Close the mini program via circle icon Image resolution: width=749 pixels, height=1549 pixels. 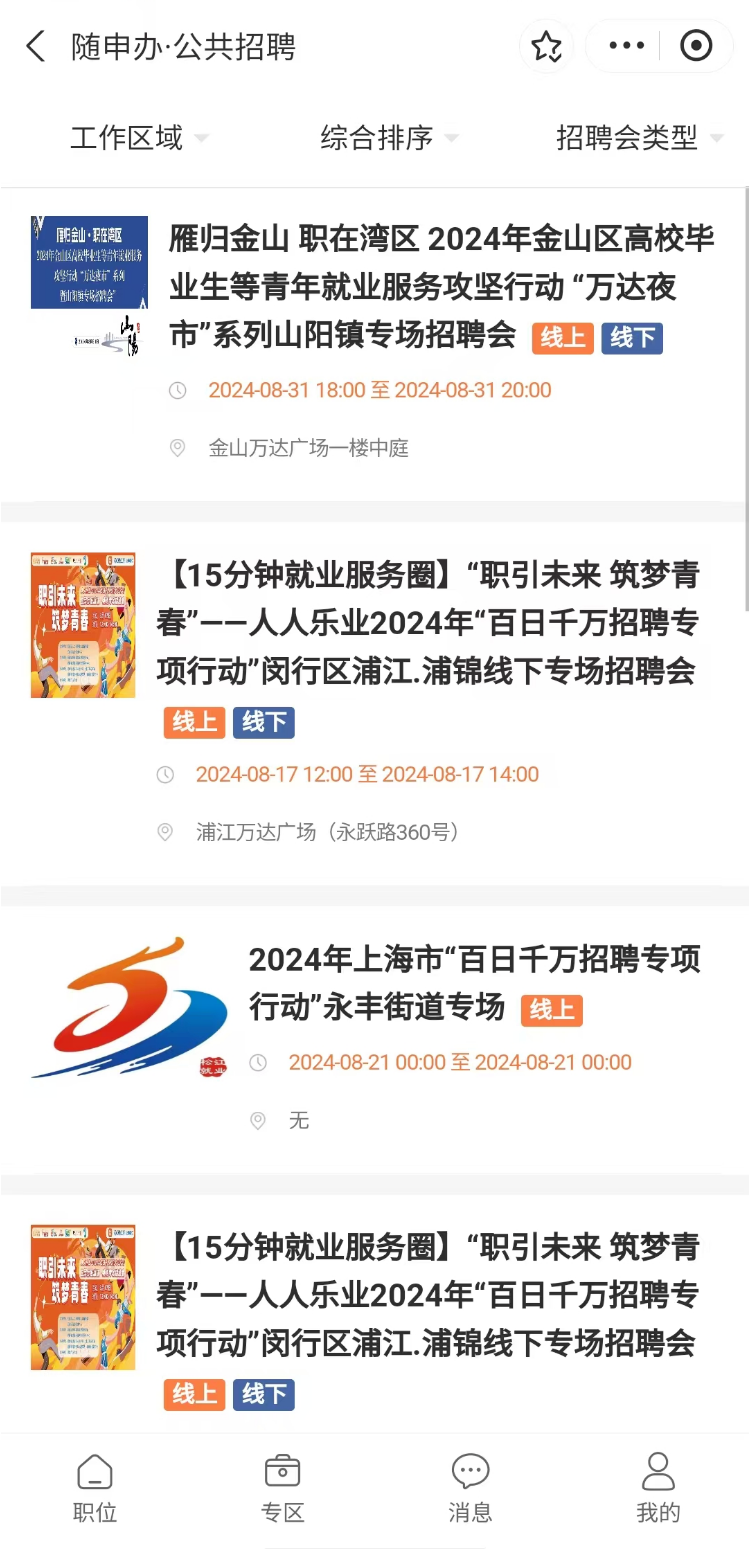[695, 46]
